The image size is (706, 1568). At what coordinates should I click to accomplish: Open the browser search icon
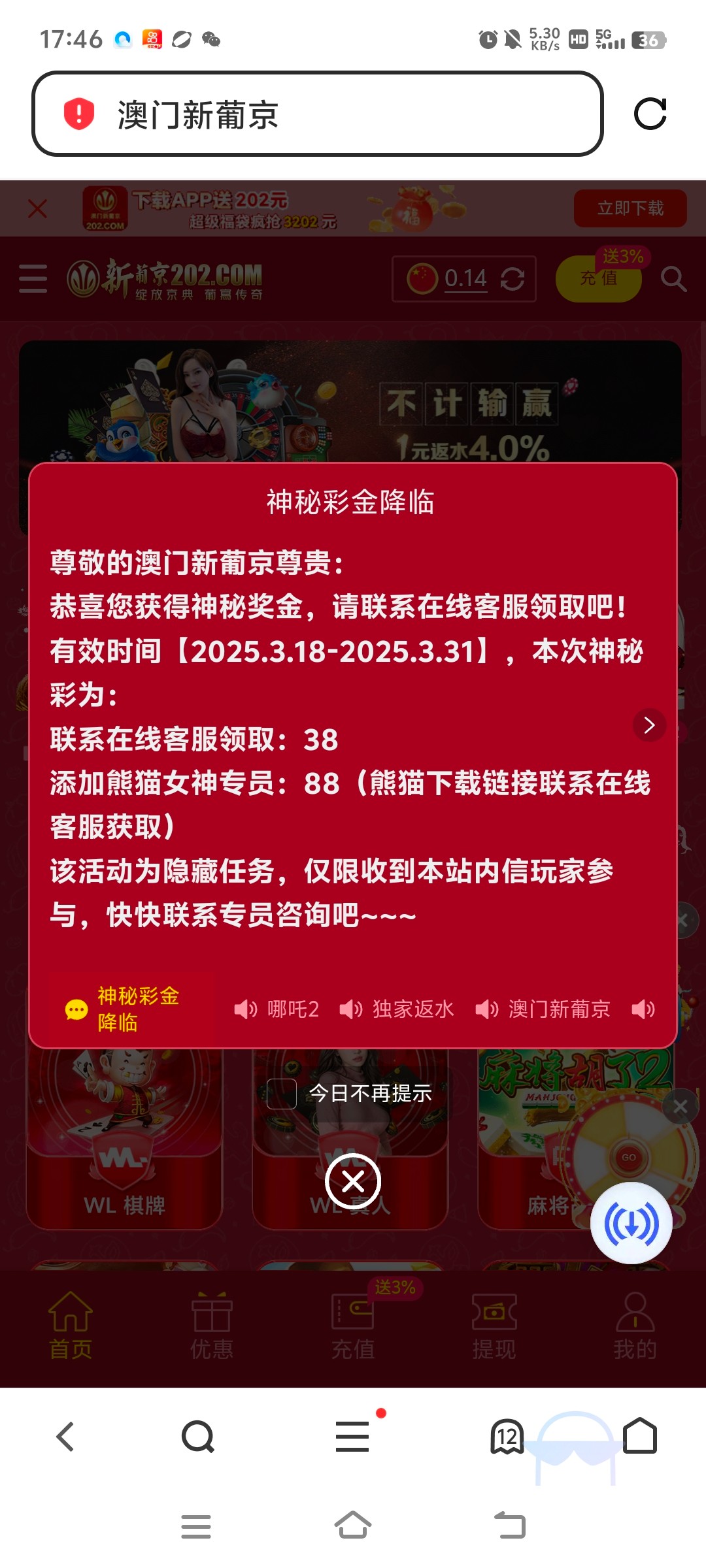point(197,1437)
